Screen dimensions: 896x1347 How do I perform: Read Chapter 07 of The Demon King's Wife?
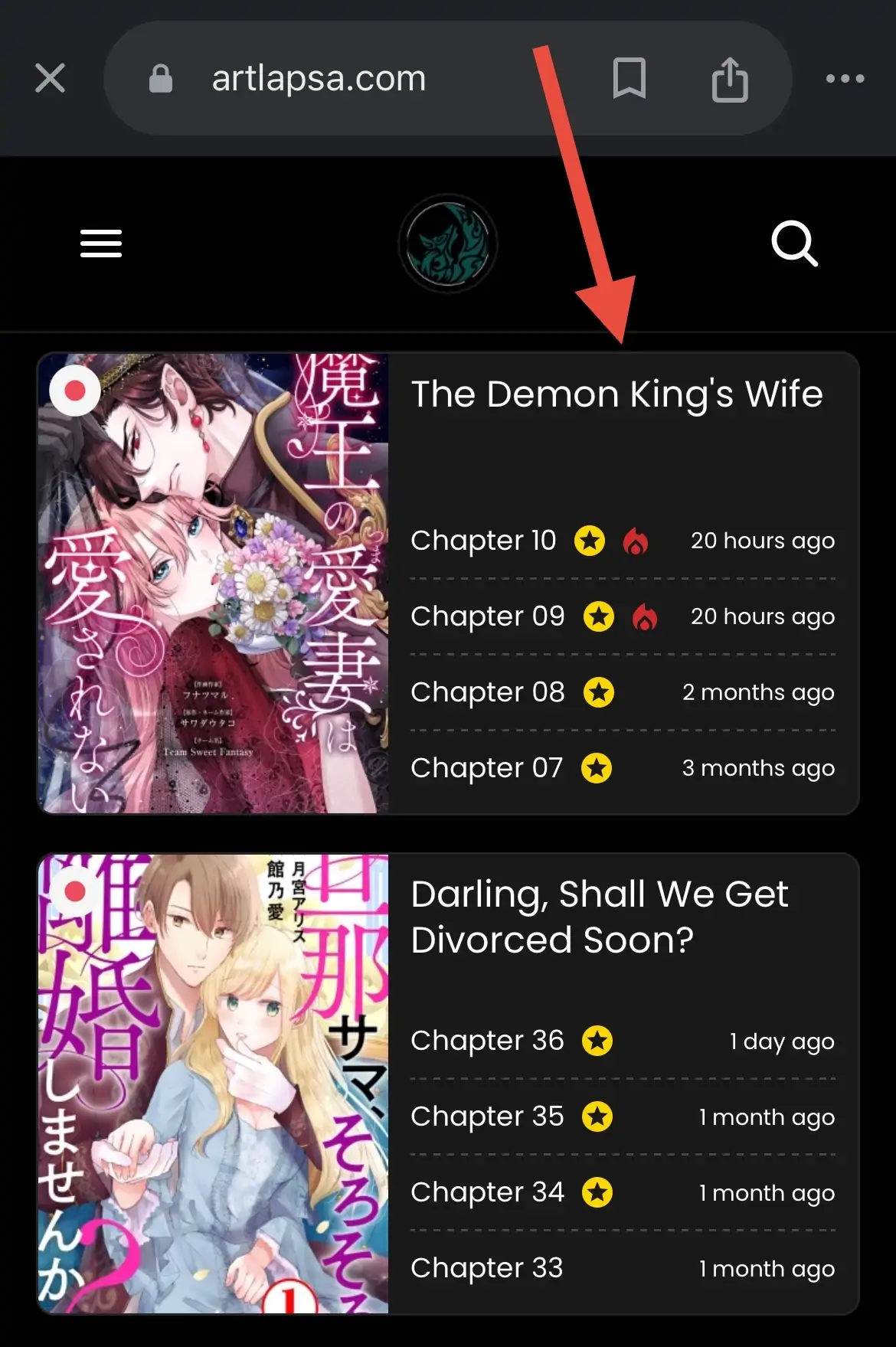coord(486,768)
